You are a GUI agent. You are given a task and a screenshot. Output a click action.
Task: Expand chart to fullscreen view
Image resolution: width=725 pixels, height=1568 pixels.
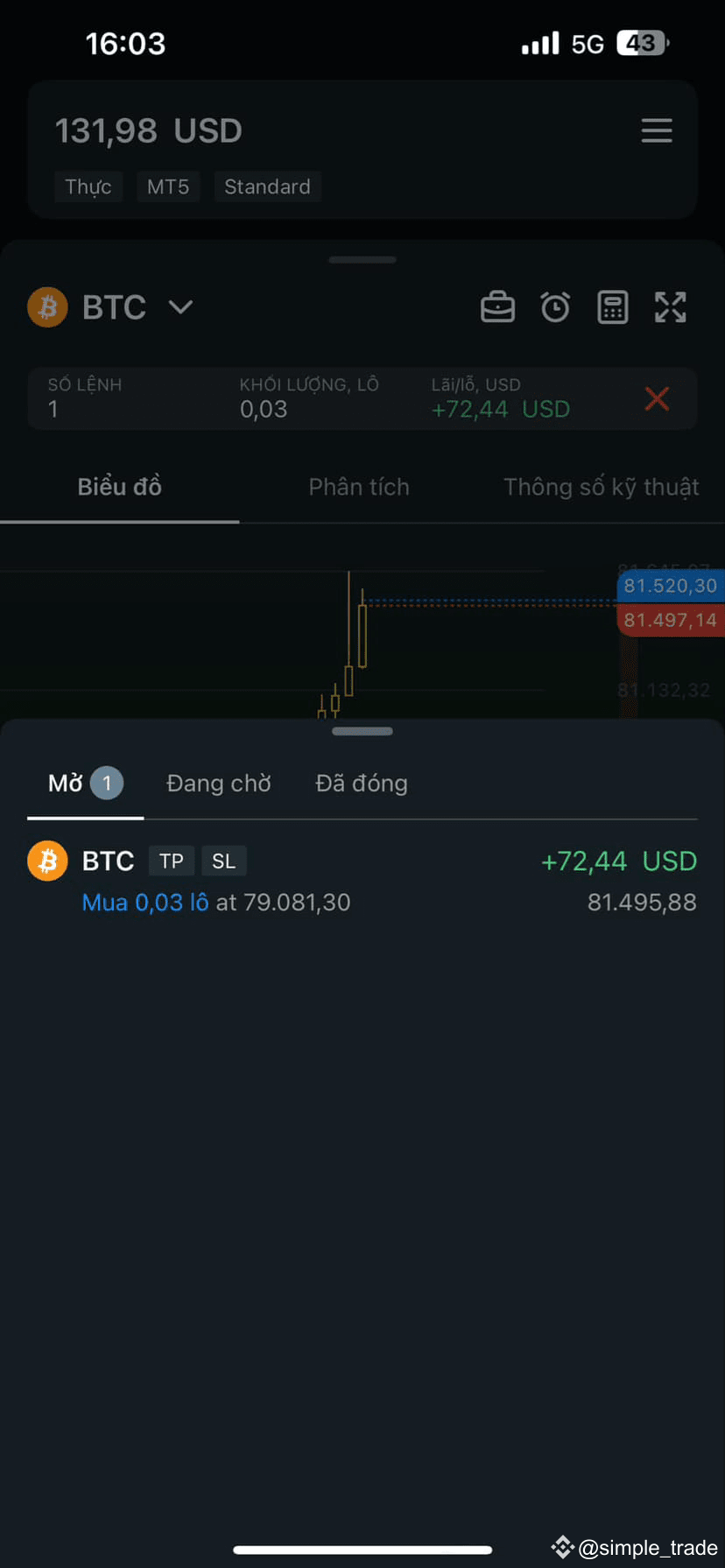point(671,306)
